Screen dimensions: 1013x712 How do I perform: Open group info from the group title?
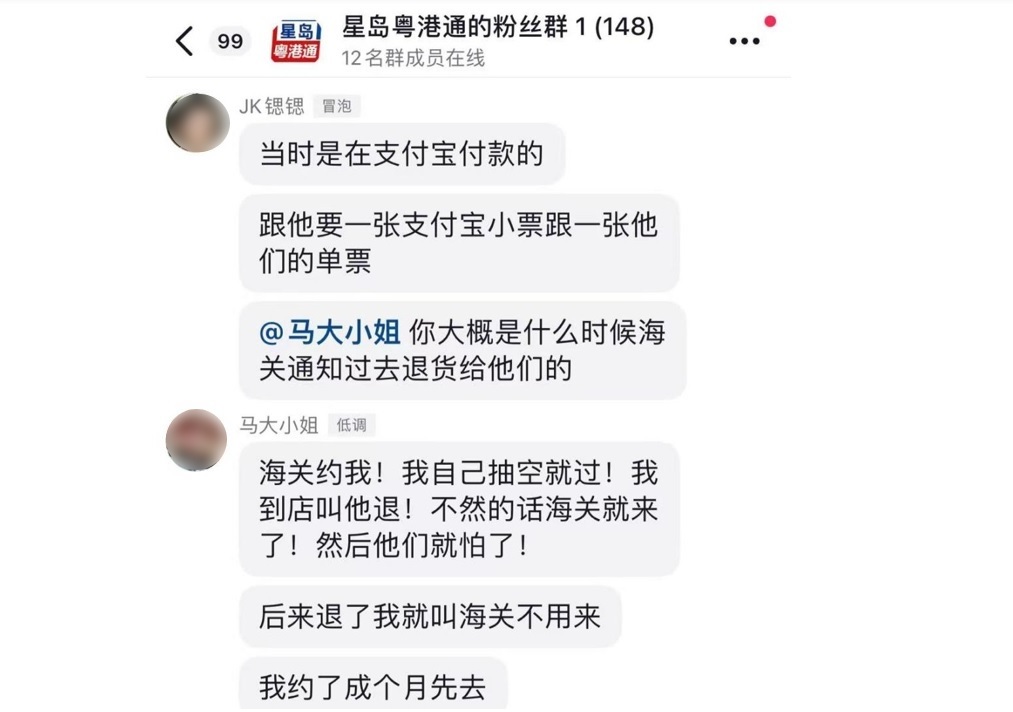[x=497, y=27]
